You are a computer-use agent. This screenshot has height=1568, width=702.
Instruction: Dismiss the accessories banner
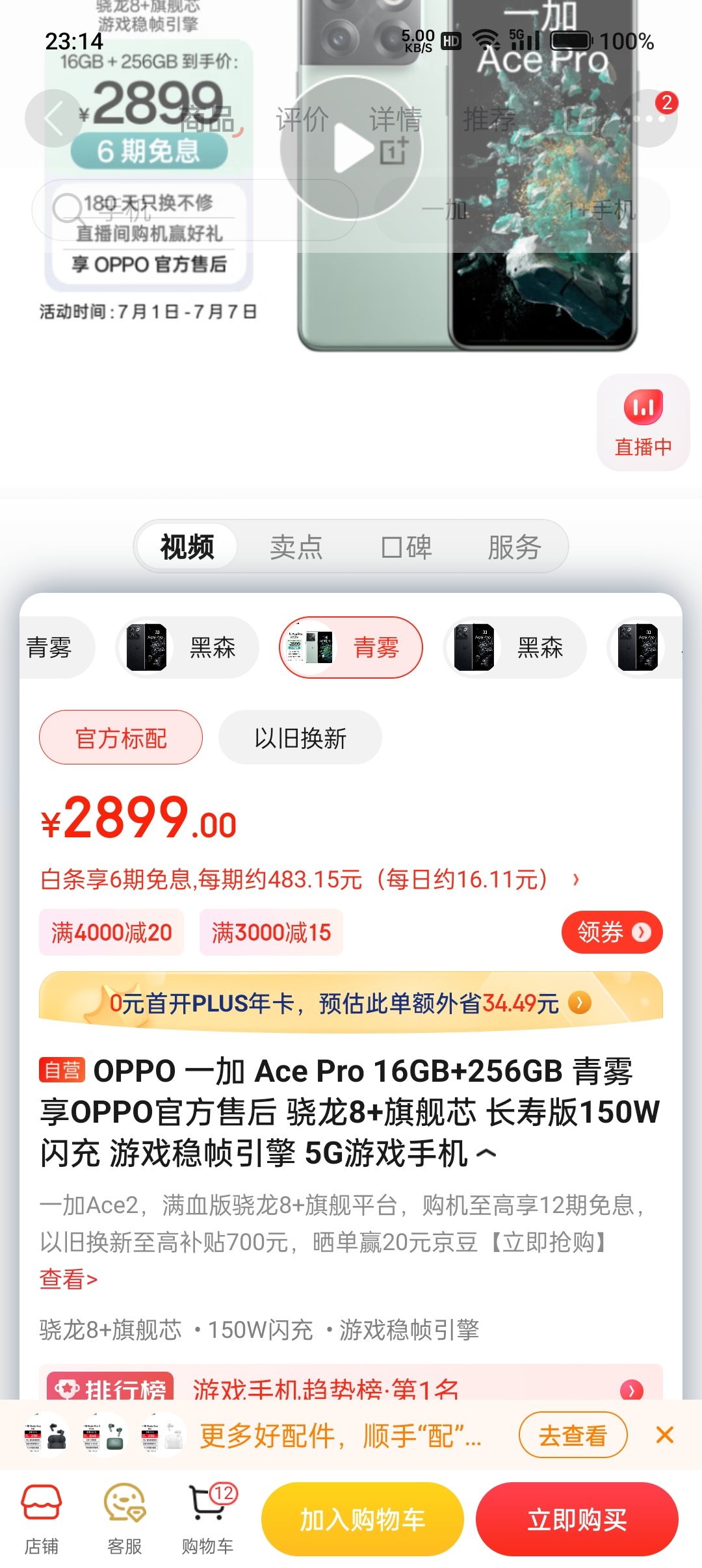pyautogui.click(x=665, y=1435)
